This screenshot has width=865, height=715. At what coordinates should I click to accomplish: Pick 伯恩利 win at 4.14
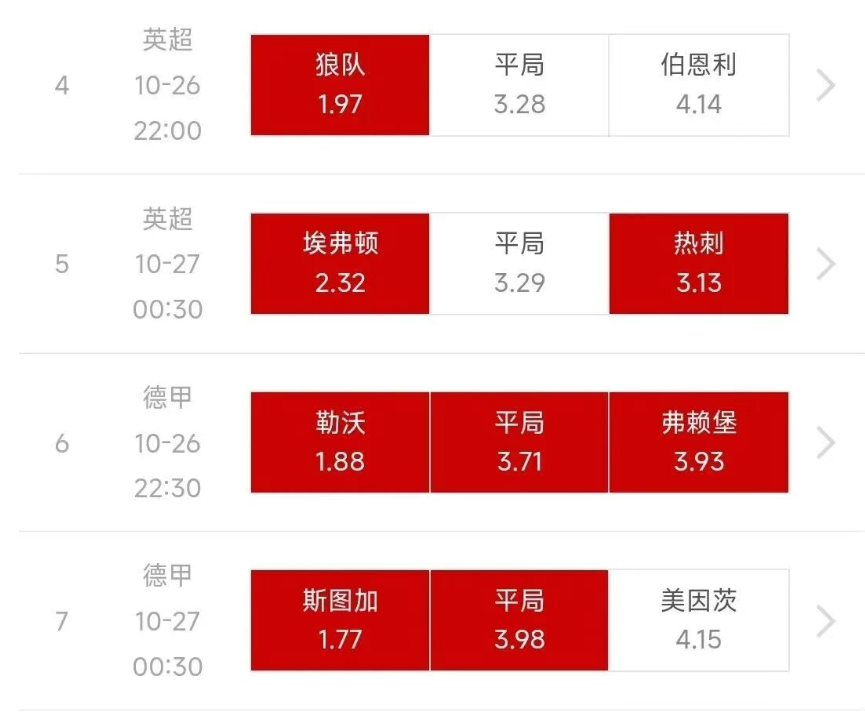698,85
